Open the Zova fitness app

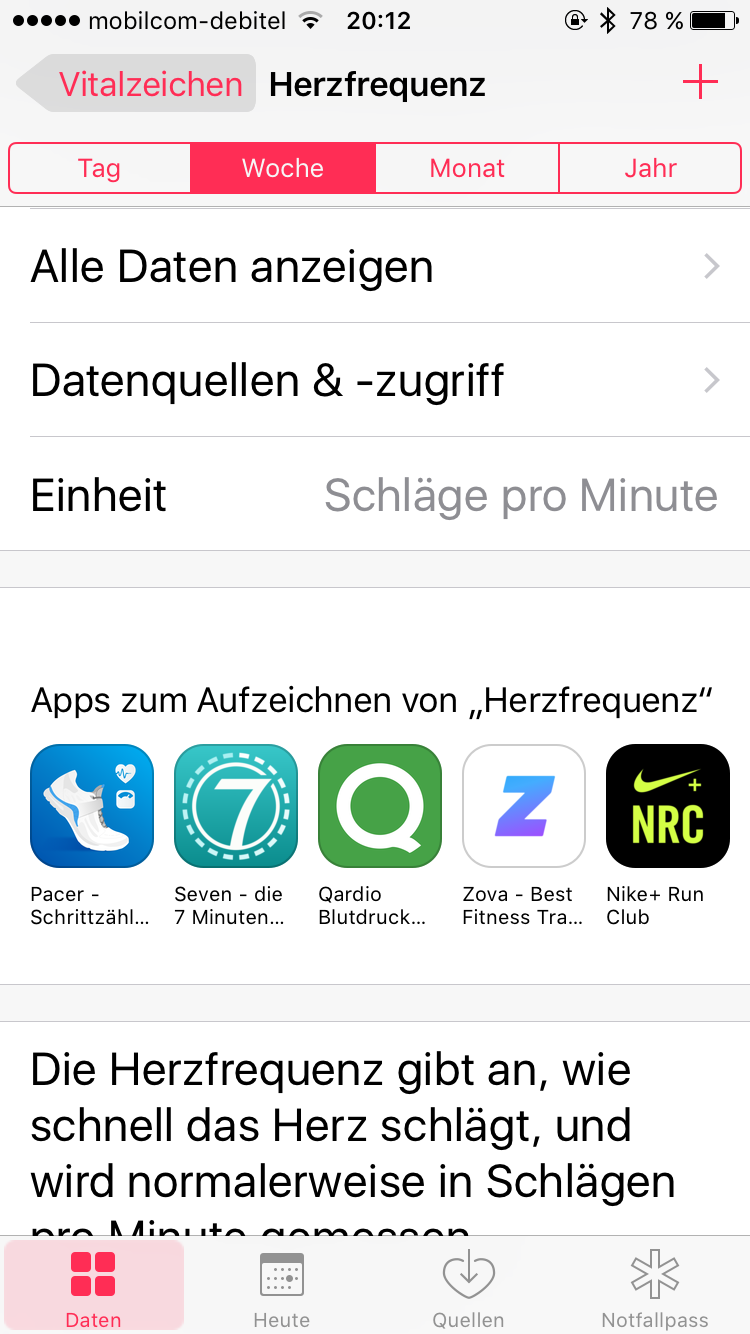click(x=524, y=805)
